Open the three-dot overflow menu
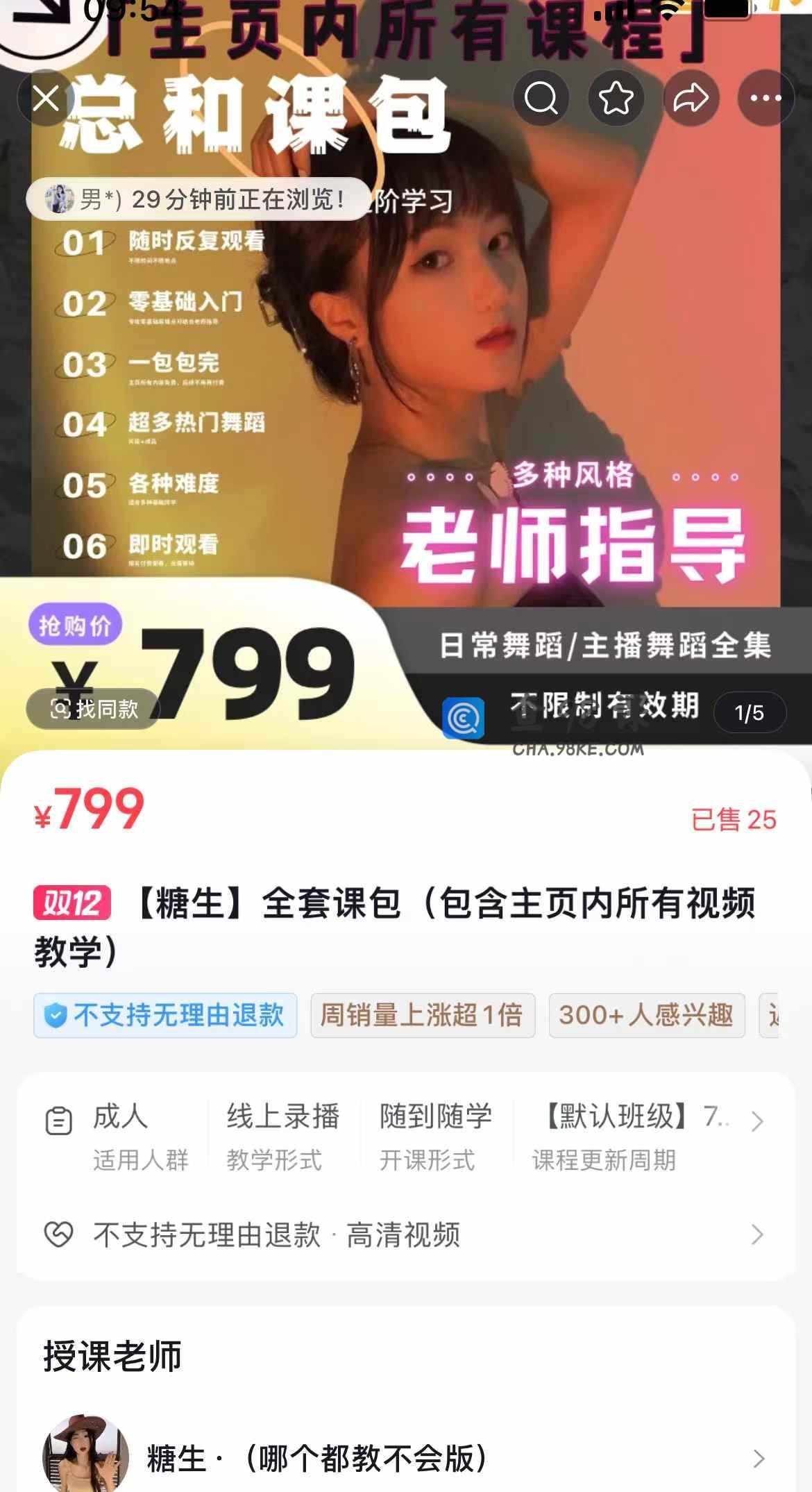 (766, 98)
